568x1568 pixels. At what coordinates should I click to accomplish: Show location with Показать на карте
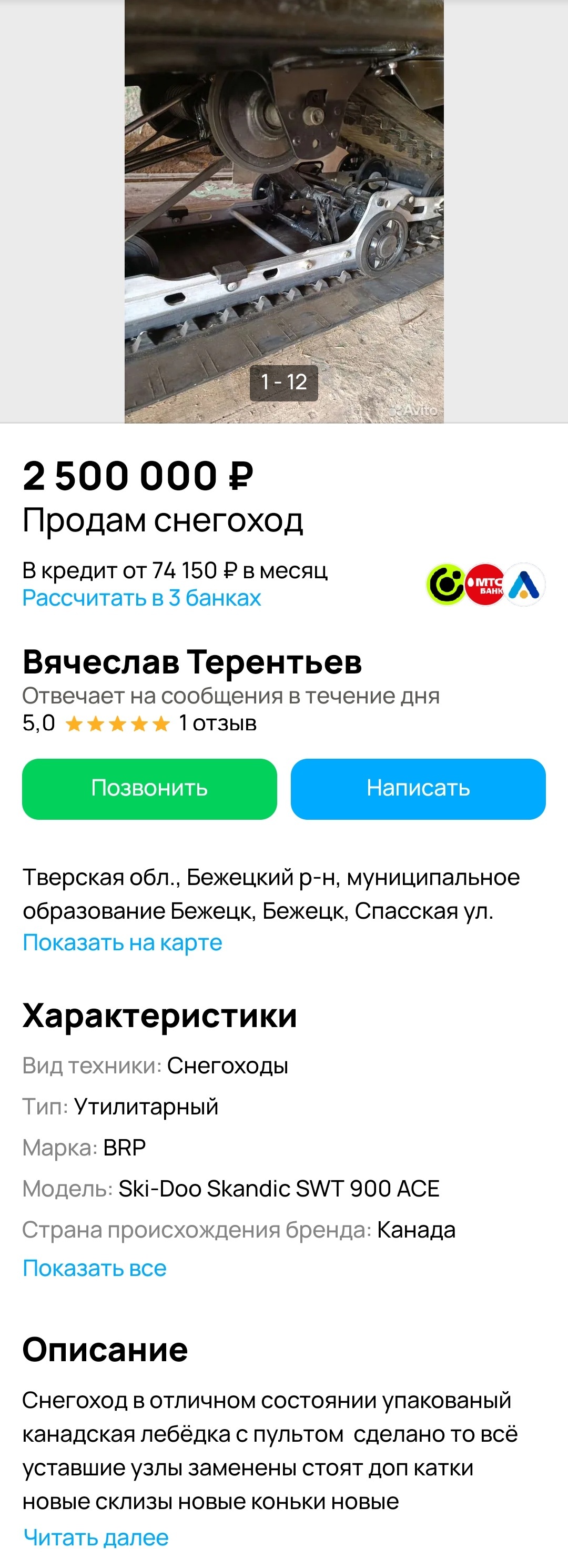coord(122,942)
